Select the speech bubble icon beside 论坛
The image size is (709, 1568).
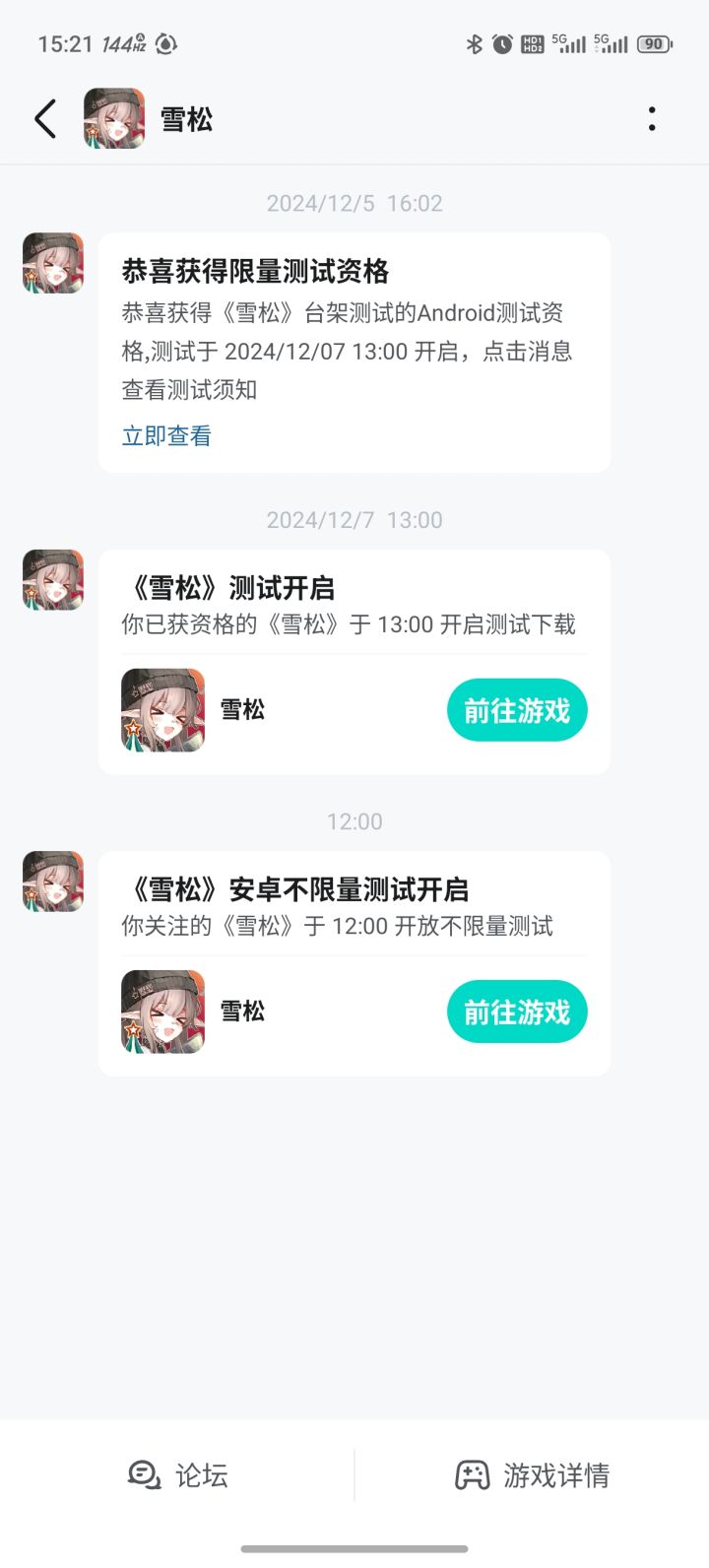[144, 1474]
